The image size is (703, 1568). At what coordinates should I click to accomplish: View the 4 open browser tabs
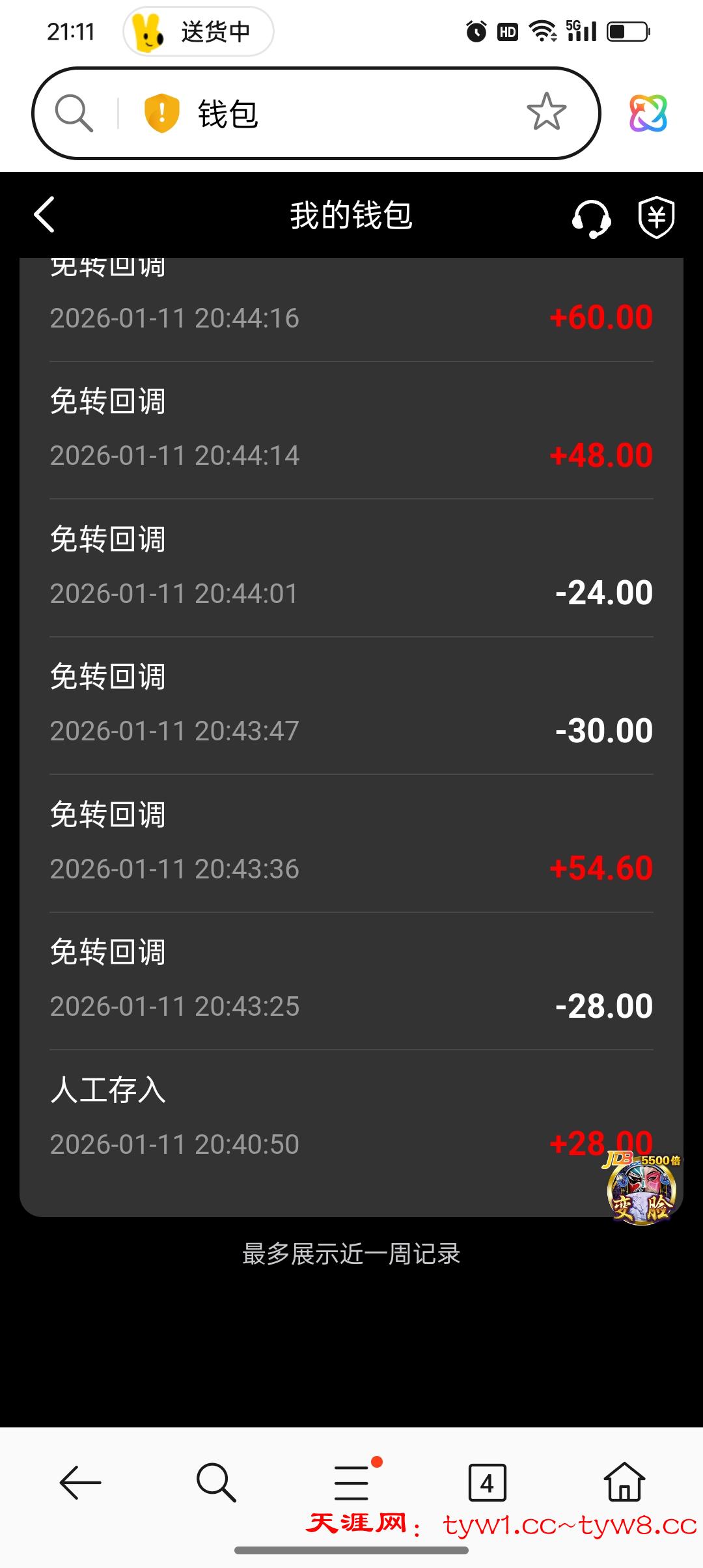click(x=487, y=1482)
